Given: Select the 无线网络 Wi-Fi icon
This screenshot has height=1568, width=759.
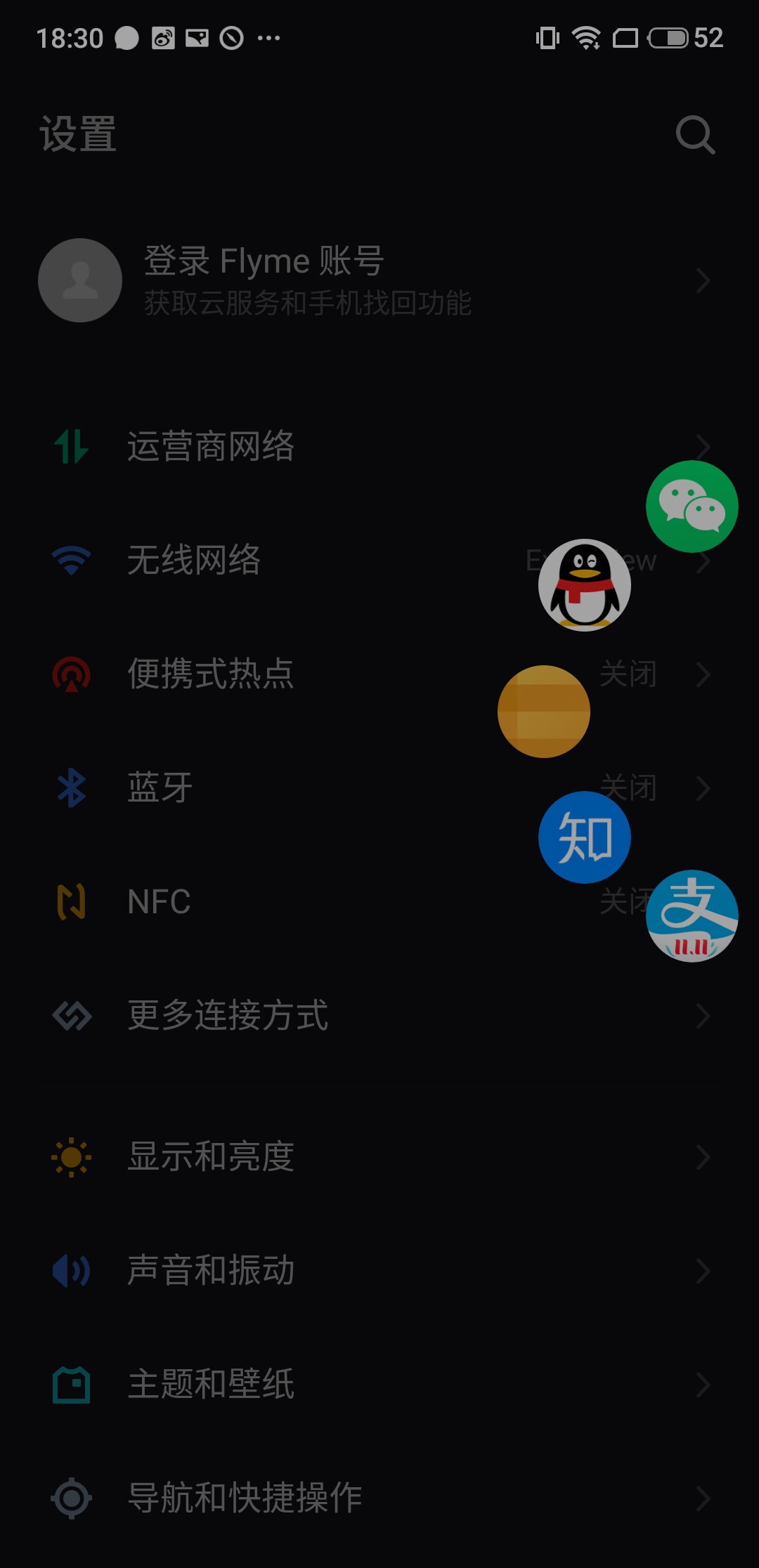Looking at the screenshot, I should (70, 560).
